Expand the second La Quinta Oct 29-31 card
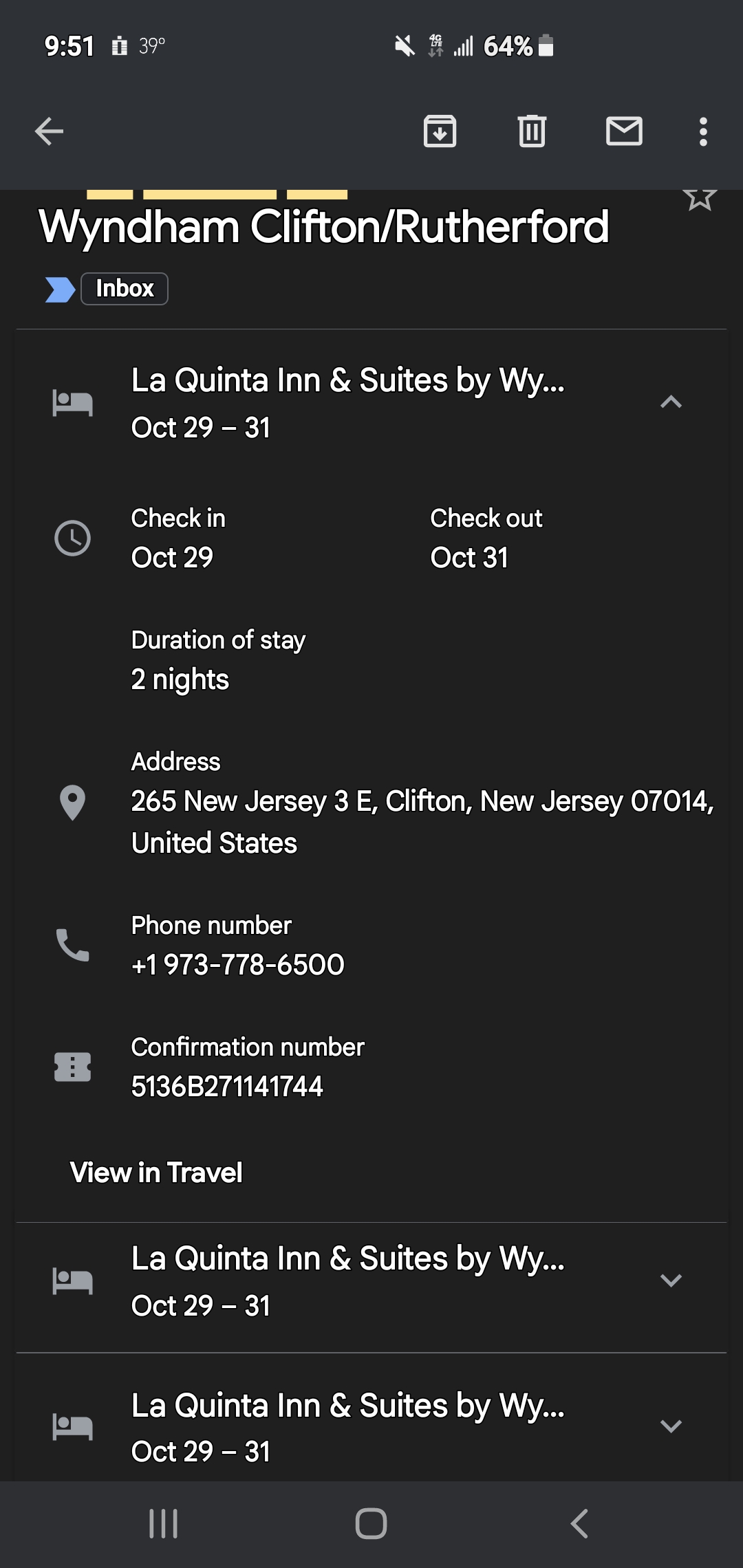 point(671,1279)
